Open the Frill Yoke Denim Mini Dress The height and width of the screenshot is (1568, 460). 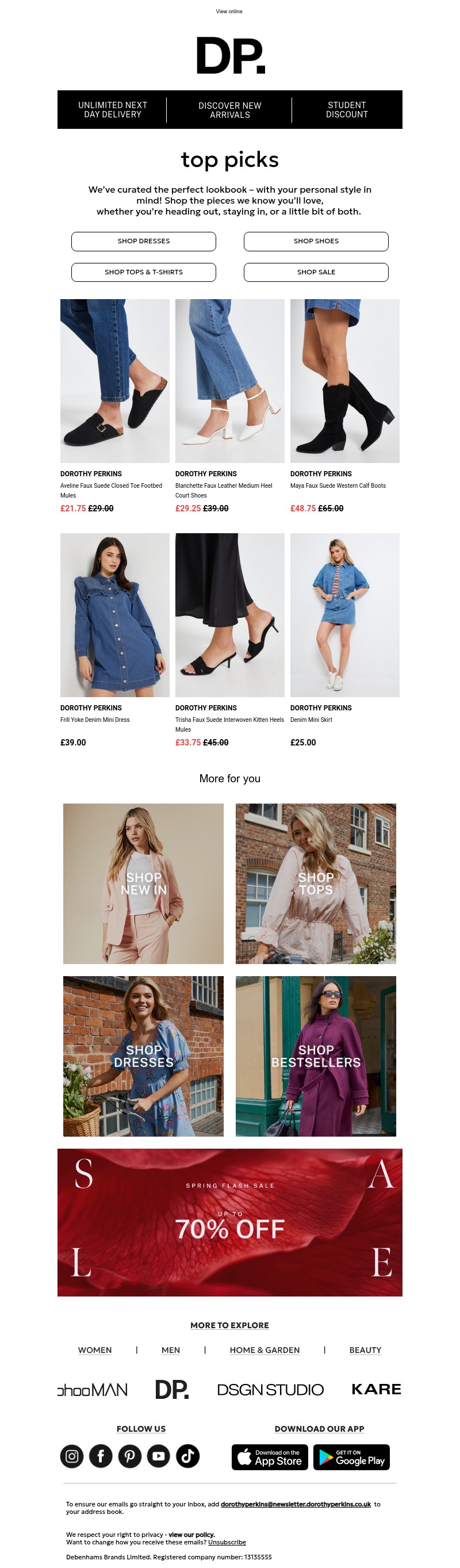114,615
